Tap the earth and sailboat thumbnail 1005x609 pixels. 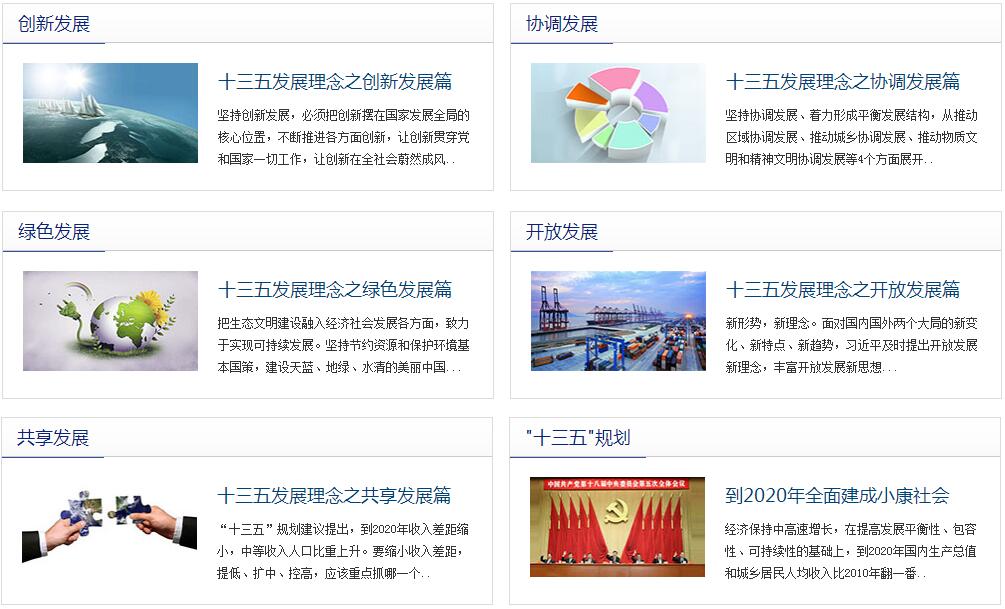[110, 113]
